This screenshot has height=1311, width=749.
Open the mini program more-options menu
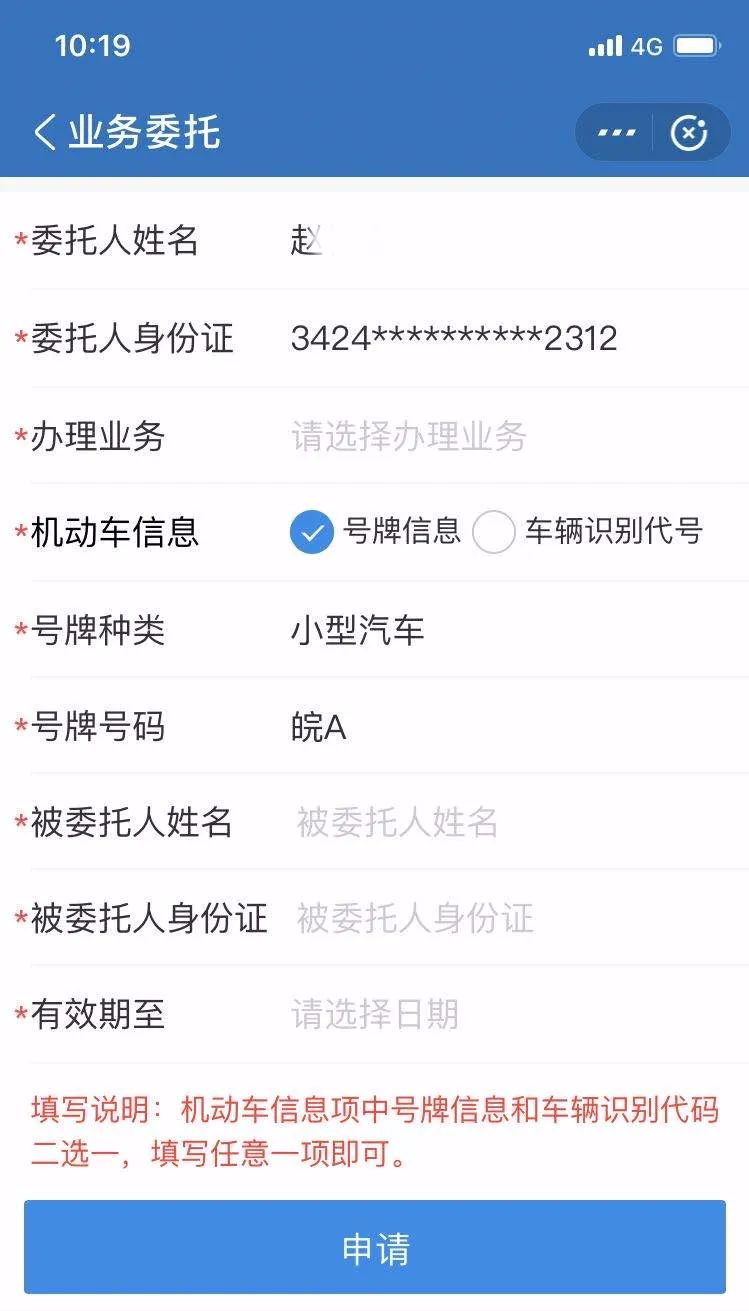(616, 132)
